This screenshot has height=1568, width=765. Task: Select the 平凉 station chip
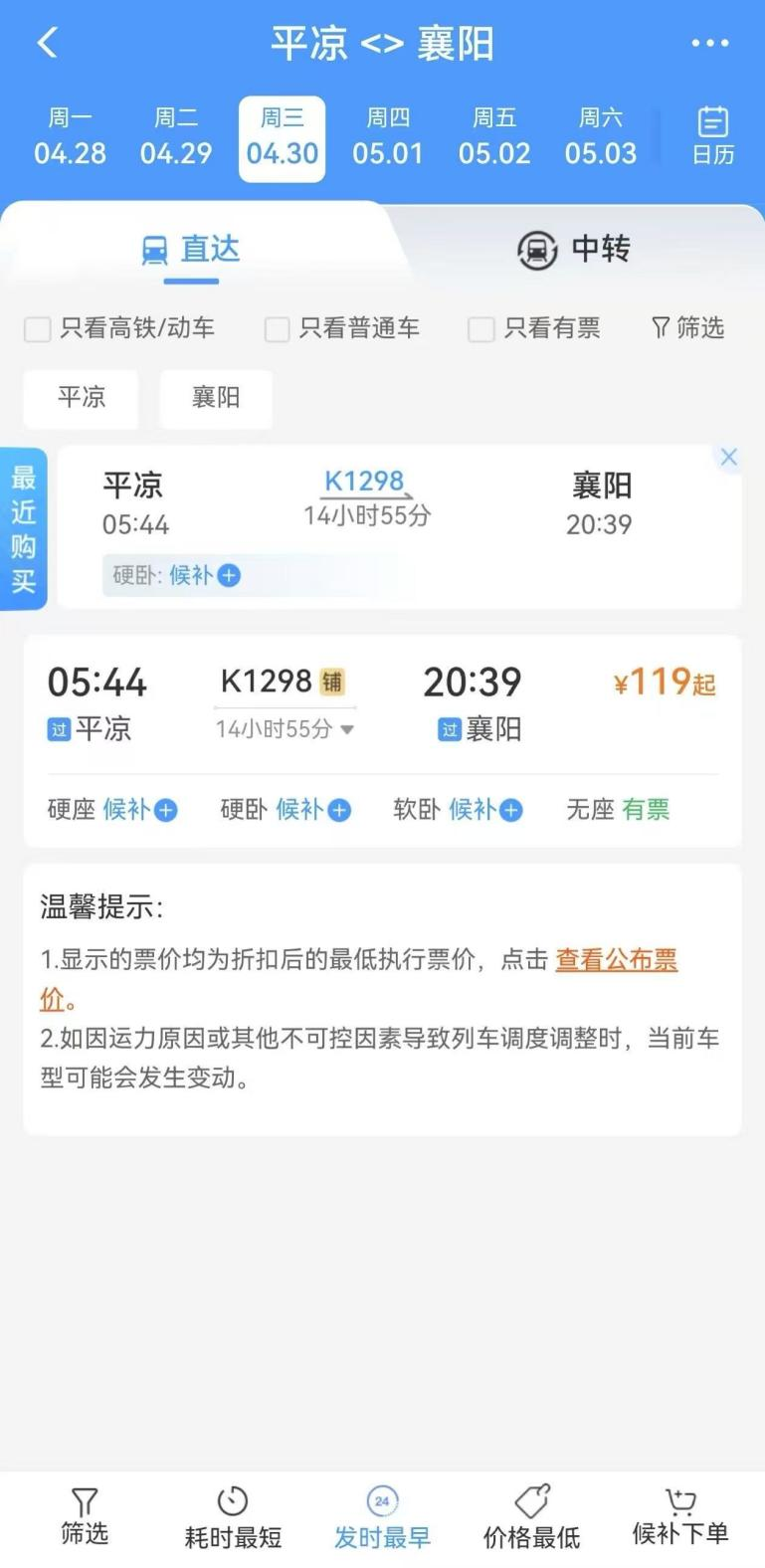point(82,398)
